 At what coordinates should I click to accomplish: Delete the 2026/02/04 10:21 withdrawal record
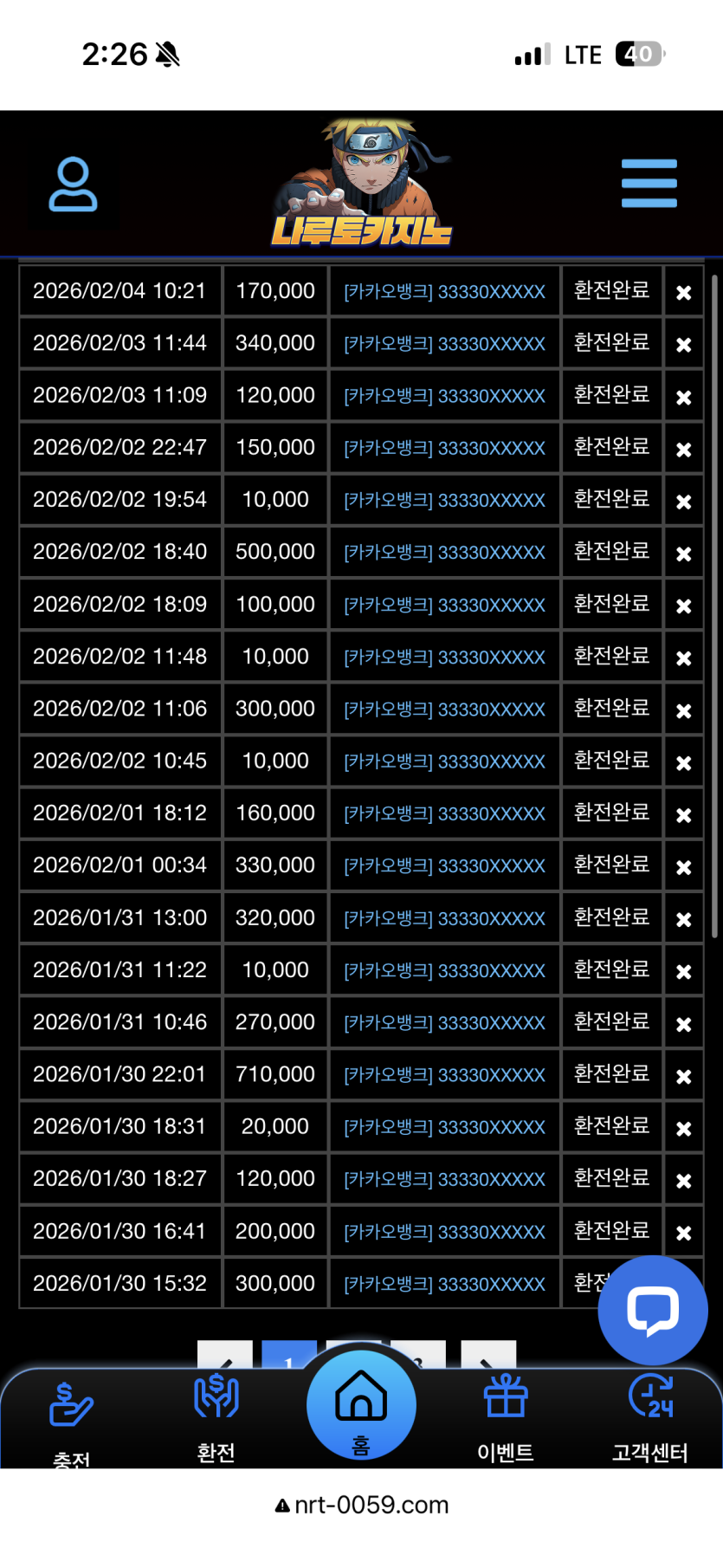click(x=683, y=293)
